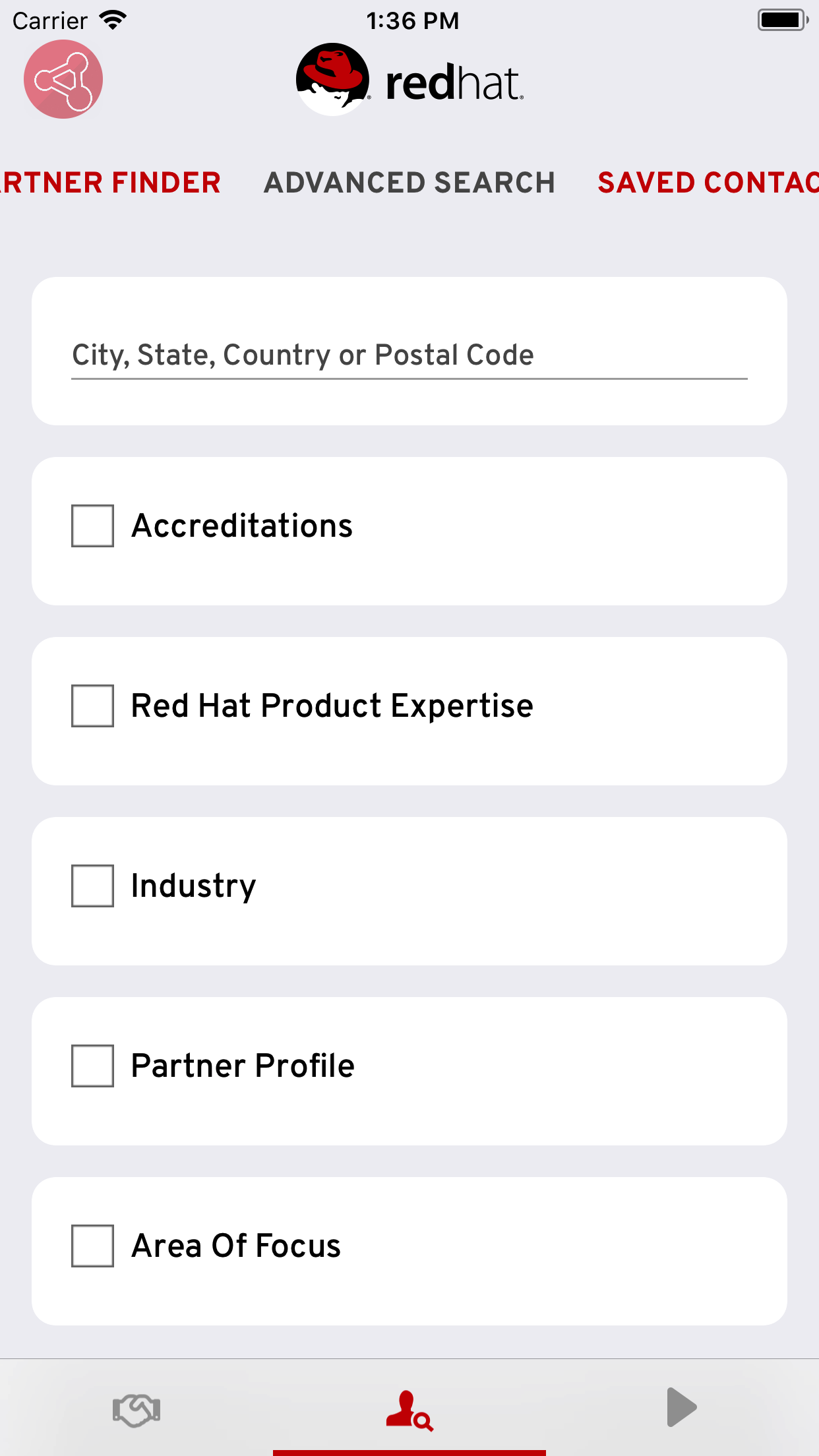Screen dimensions: 819x1456
Task: Enable the Accreditations checkbox
Action: (x=92, y=526)
